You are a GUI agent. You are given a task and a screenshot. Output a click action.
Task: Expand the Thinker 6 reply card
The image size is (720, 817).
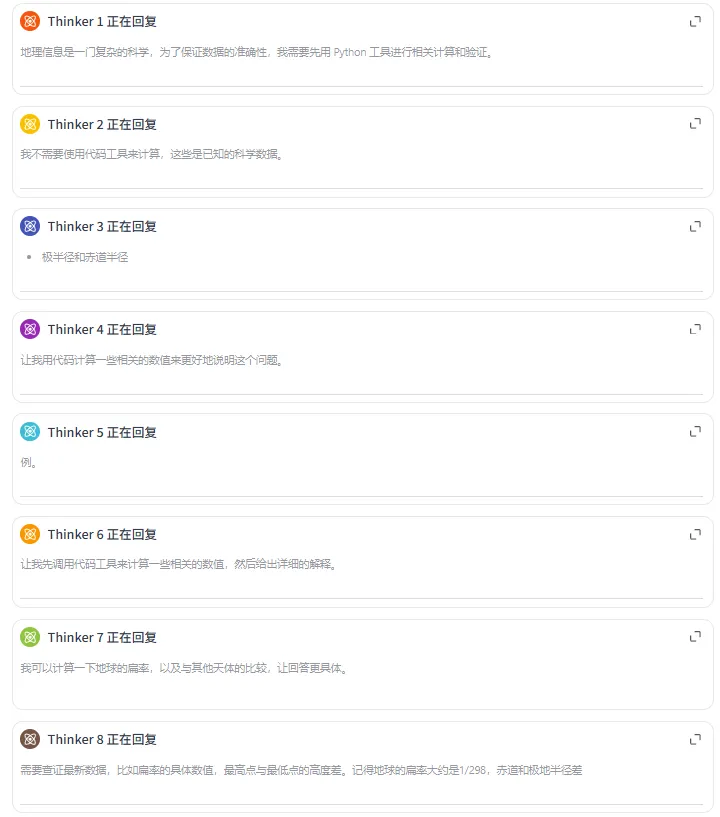click(695, 534)
